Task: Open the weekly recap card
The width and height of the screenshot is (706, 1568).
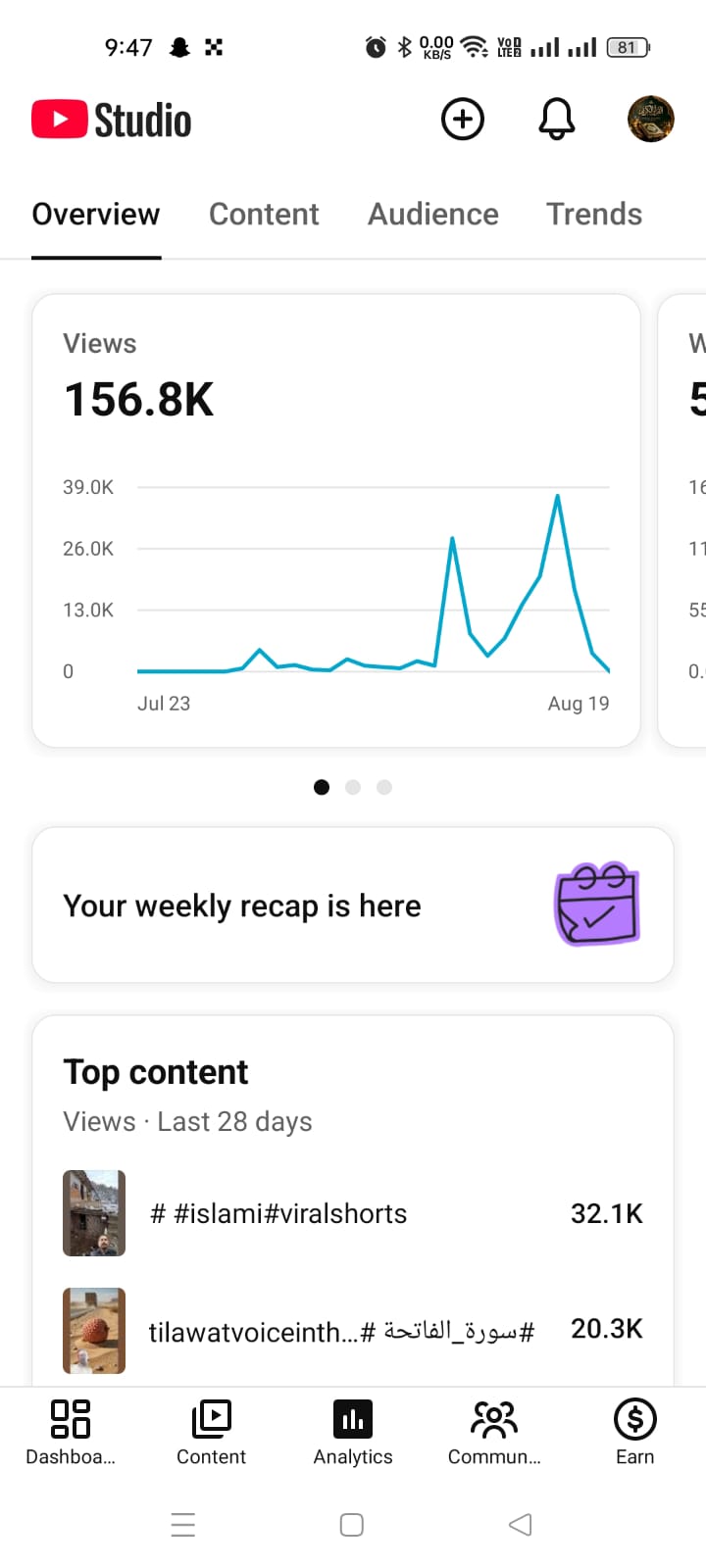Action: click(353, 905)
